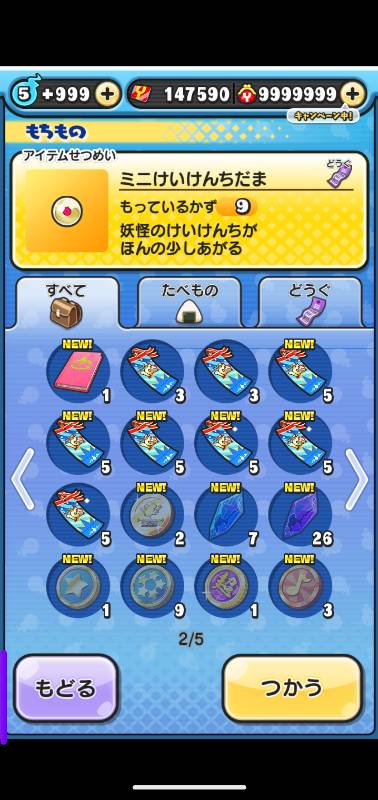The width and height of the screenshot is (378, 800).
Task: Select the すべて tab
Action: point(67,303)
